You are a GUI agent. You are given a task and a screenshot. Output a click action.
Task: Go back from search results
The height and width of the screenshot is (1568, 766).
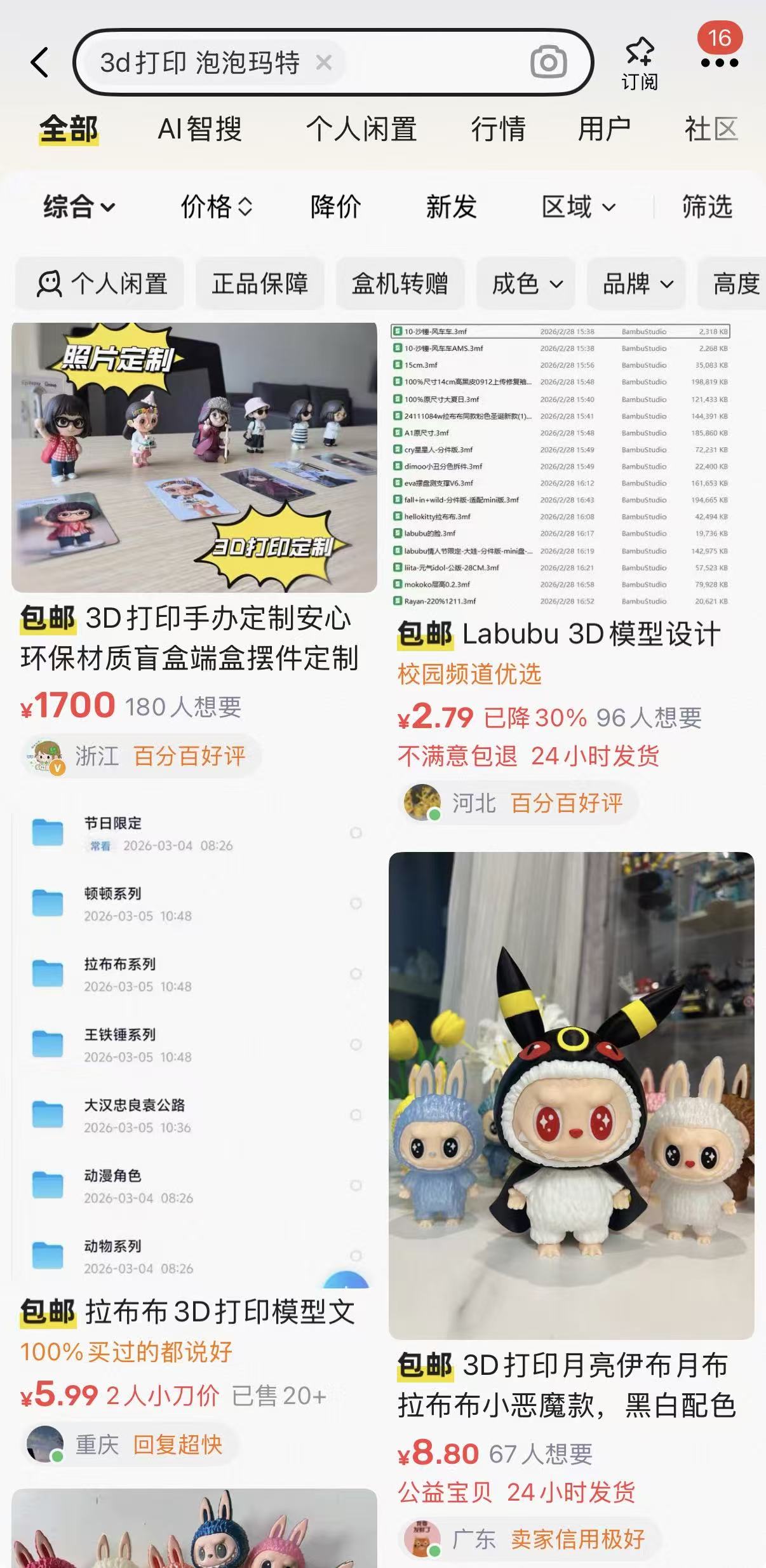point(39,63)
